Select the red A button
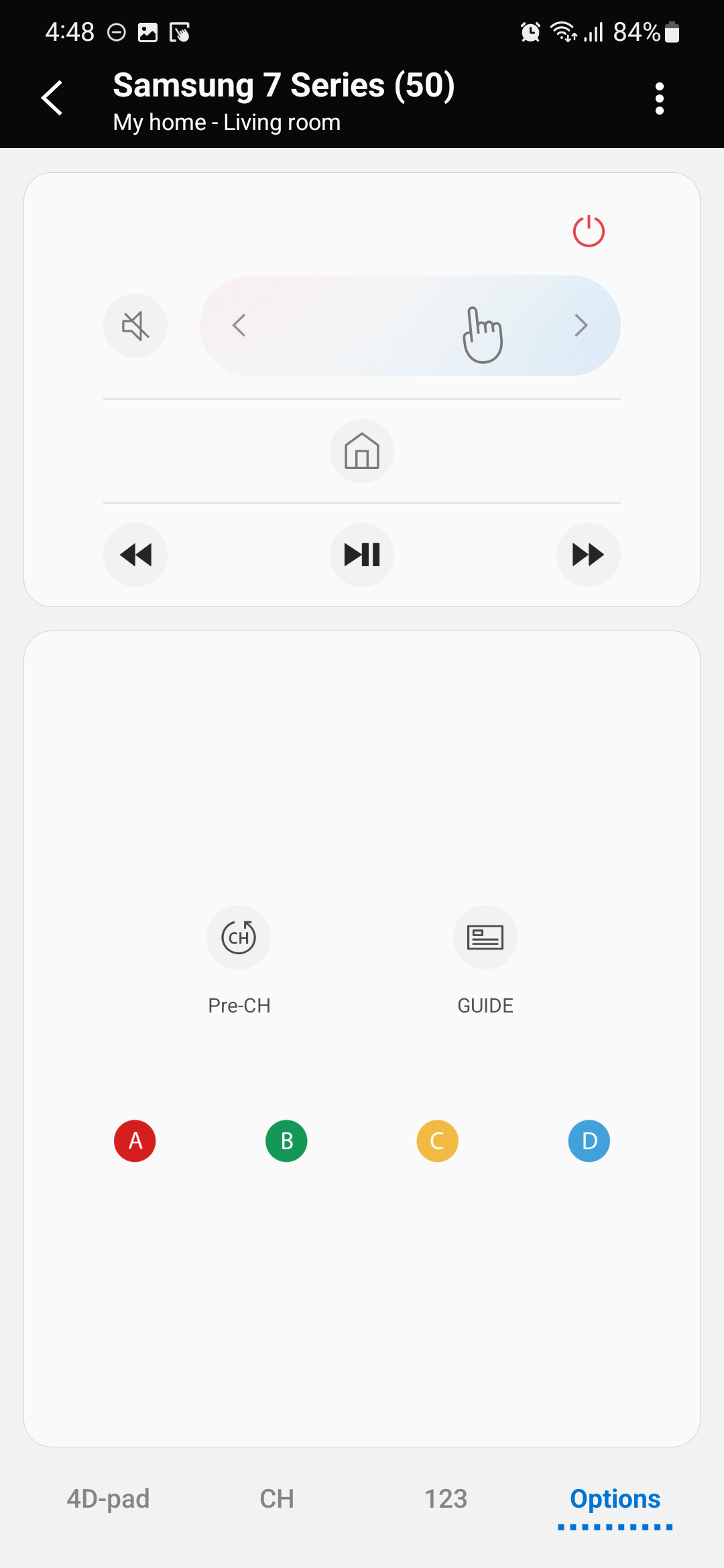 [x=135, y=1140]
